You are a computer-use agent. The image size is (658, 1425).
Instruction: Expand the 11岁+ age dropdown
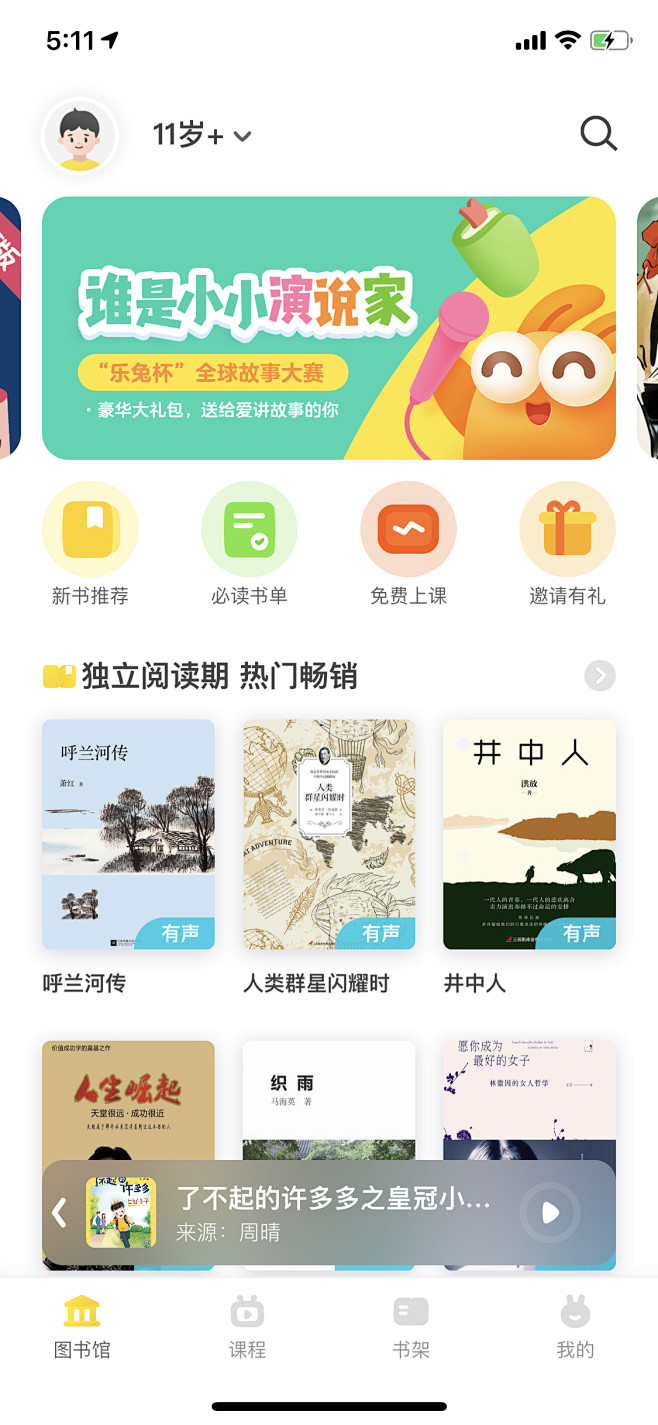coord(201,135)
